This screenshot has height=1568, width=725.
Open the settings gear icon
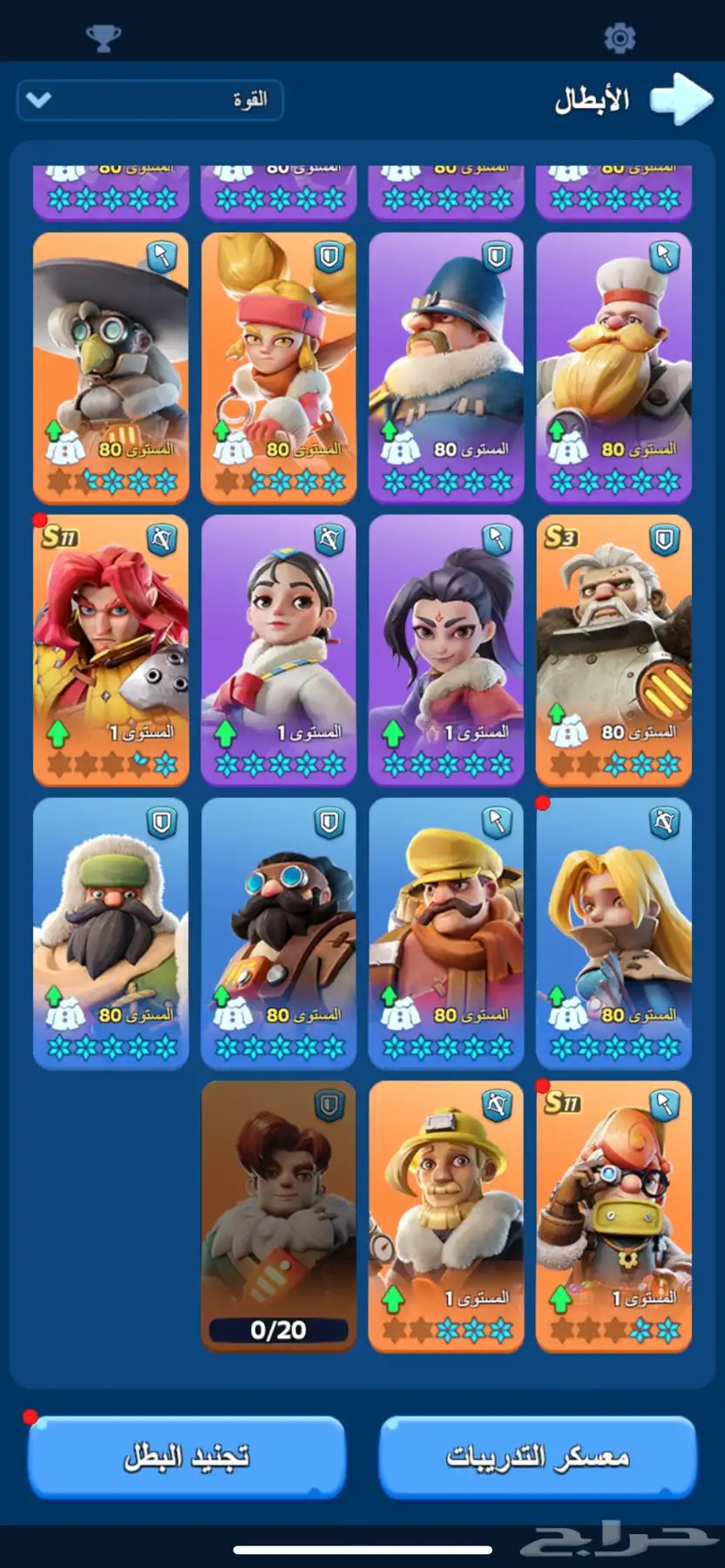click(619, 37)
